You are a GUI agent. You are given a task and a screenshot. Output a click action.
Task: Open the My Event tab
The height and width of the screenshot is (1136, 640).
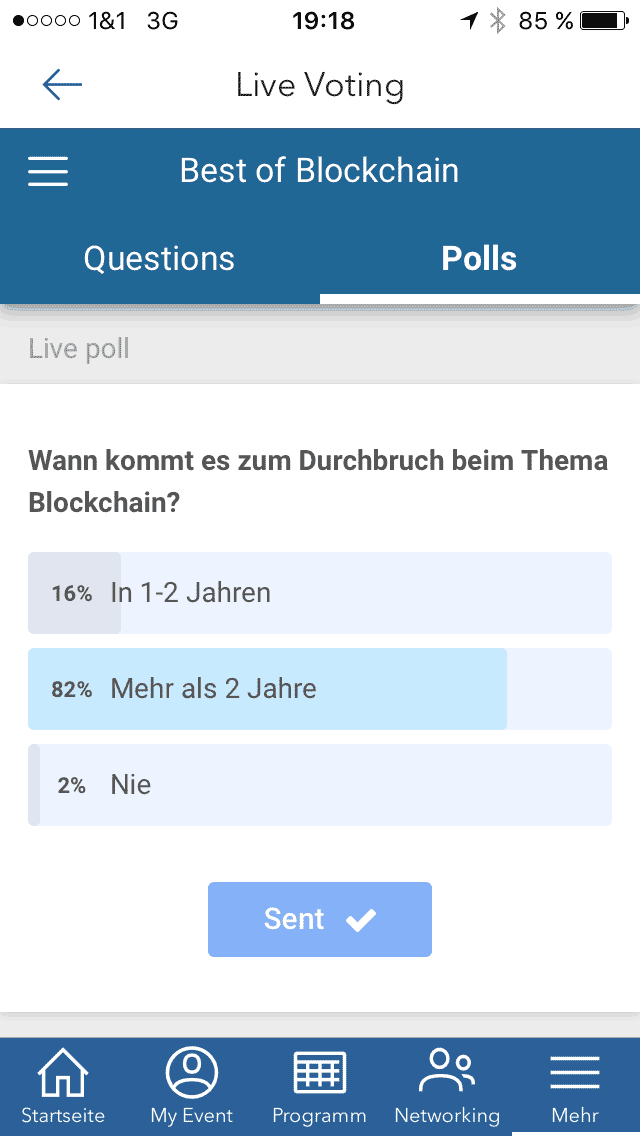[191, 1086]
